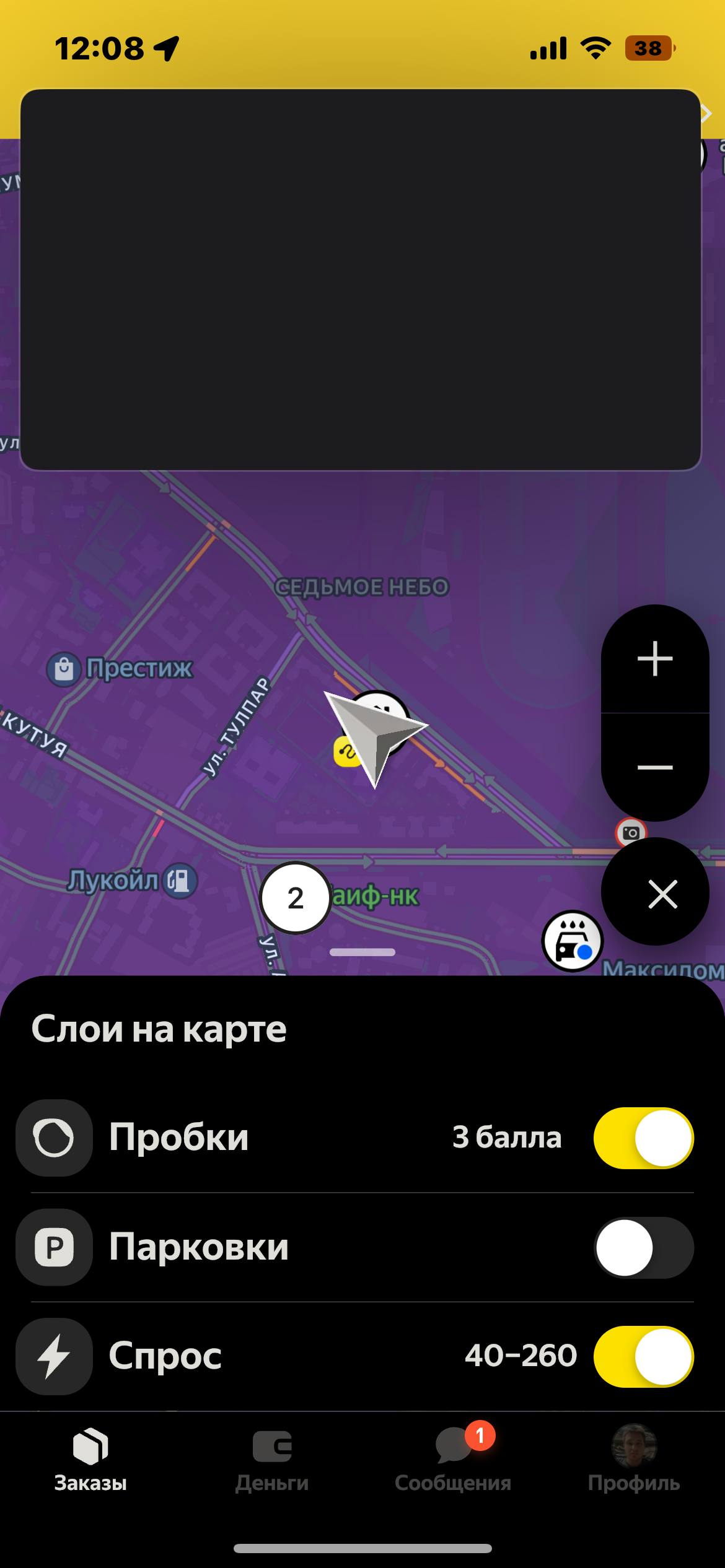Disable the Пробки traffic layer
Viewport: 725px width, 1568px height.
pyautogui.click(x=643, y=1138)
